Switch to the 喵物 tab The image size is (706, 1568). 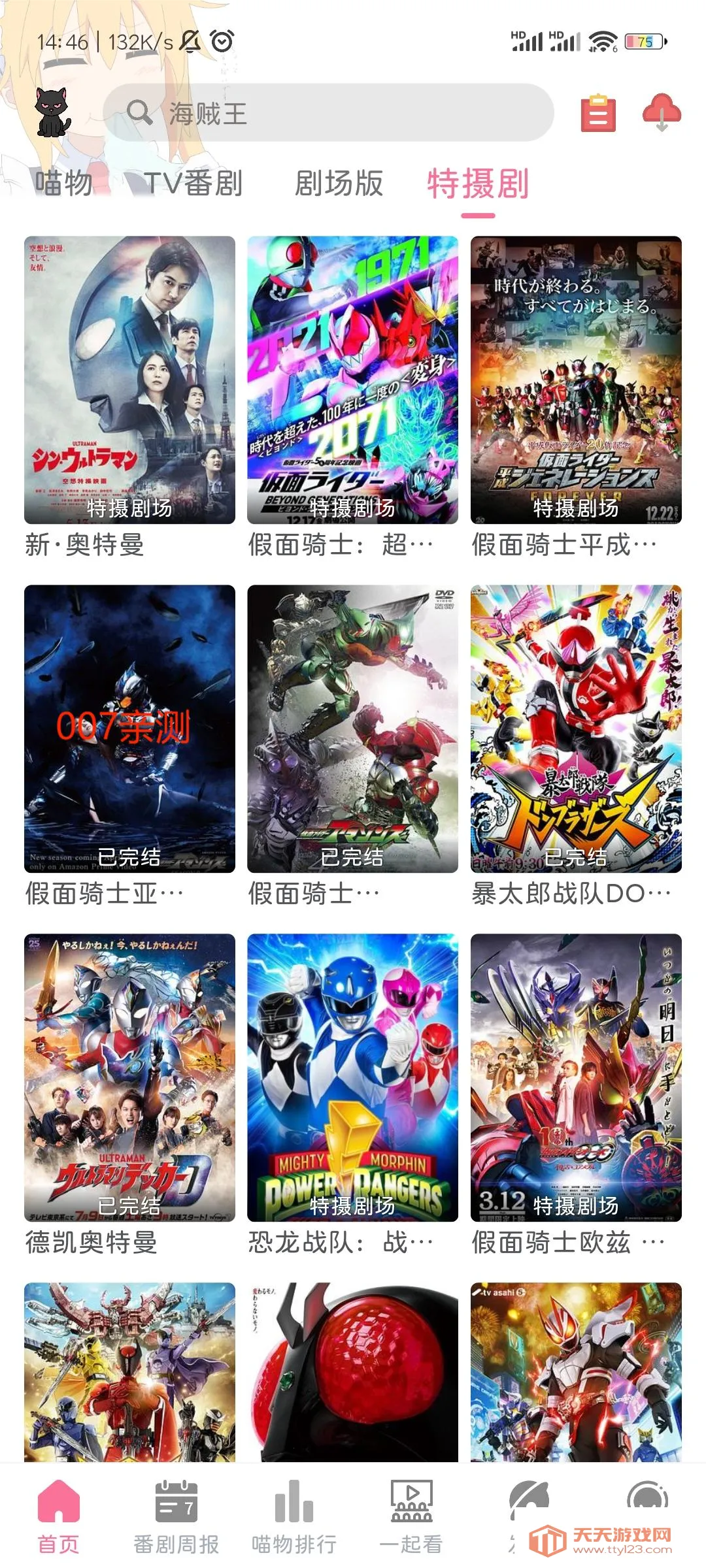coord(63,184)
